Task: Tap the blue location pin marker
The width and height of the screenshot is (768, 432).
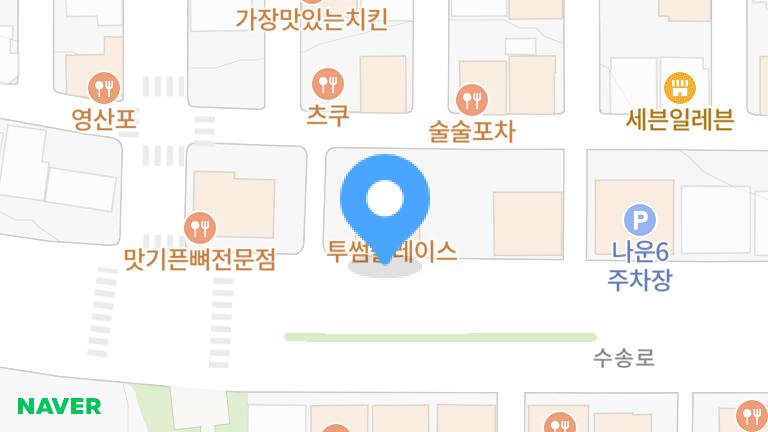Action: click(385, 201)
